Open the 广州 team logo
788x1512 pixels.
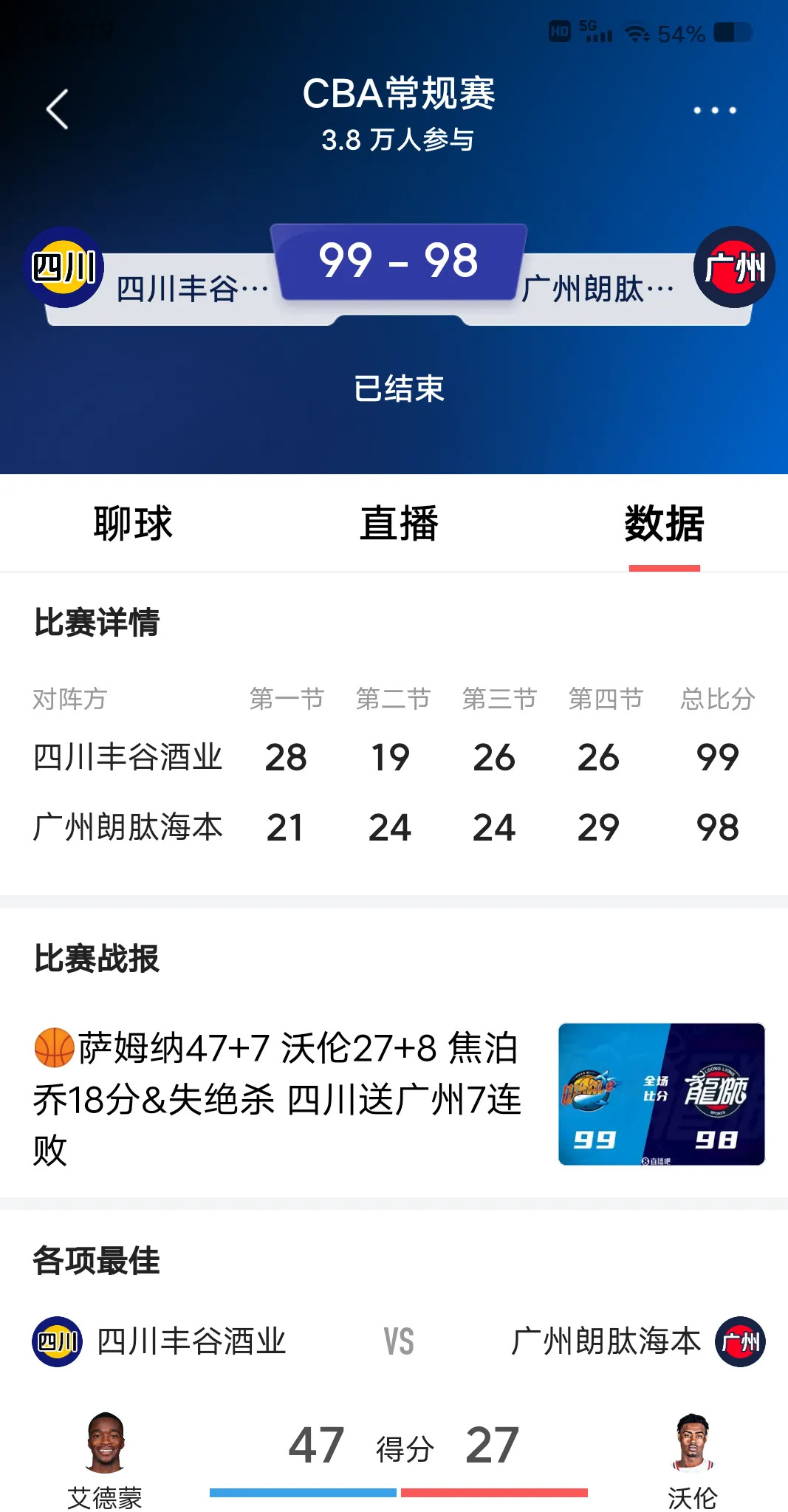(736, 267)
